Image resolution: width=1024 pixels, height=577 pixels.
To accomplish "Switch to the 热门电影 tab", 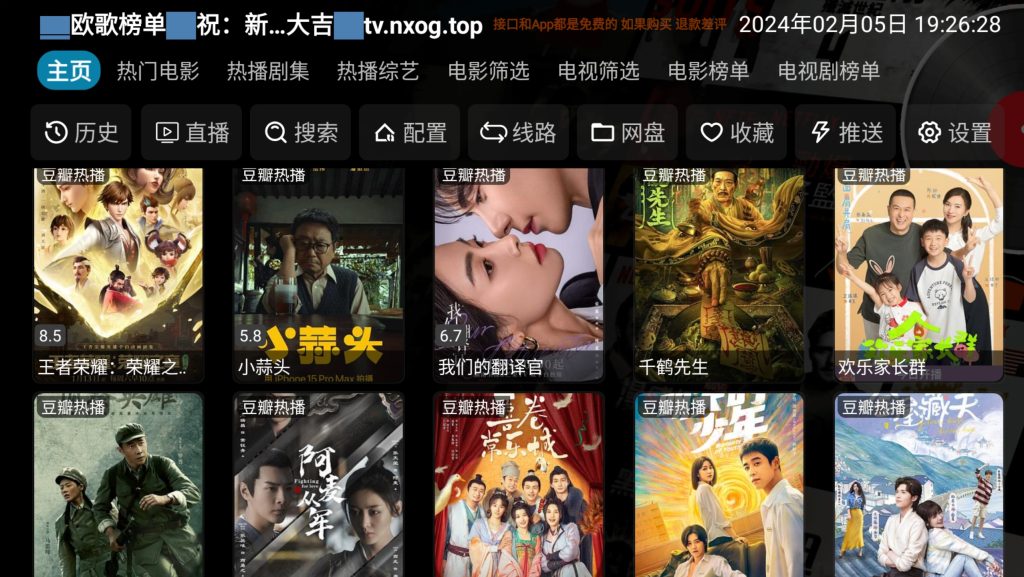I will (x=158, y=71).
